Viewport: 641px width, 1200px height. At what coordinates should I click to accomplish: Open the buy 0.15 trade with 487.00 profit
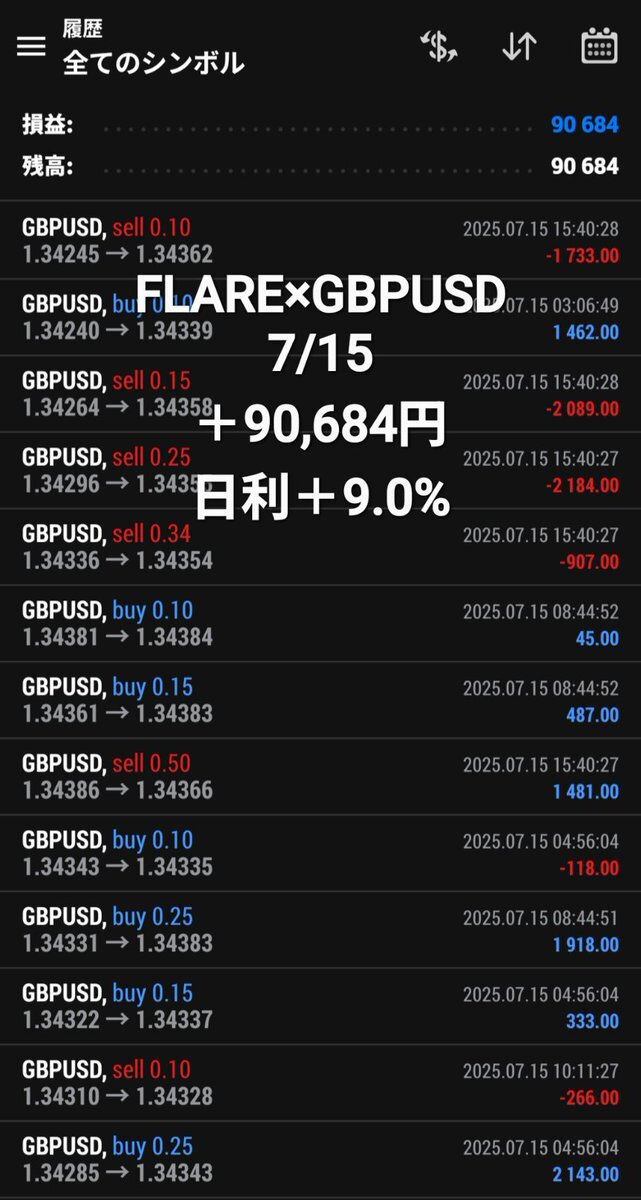(x=320, y=700)
